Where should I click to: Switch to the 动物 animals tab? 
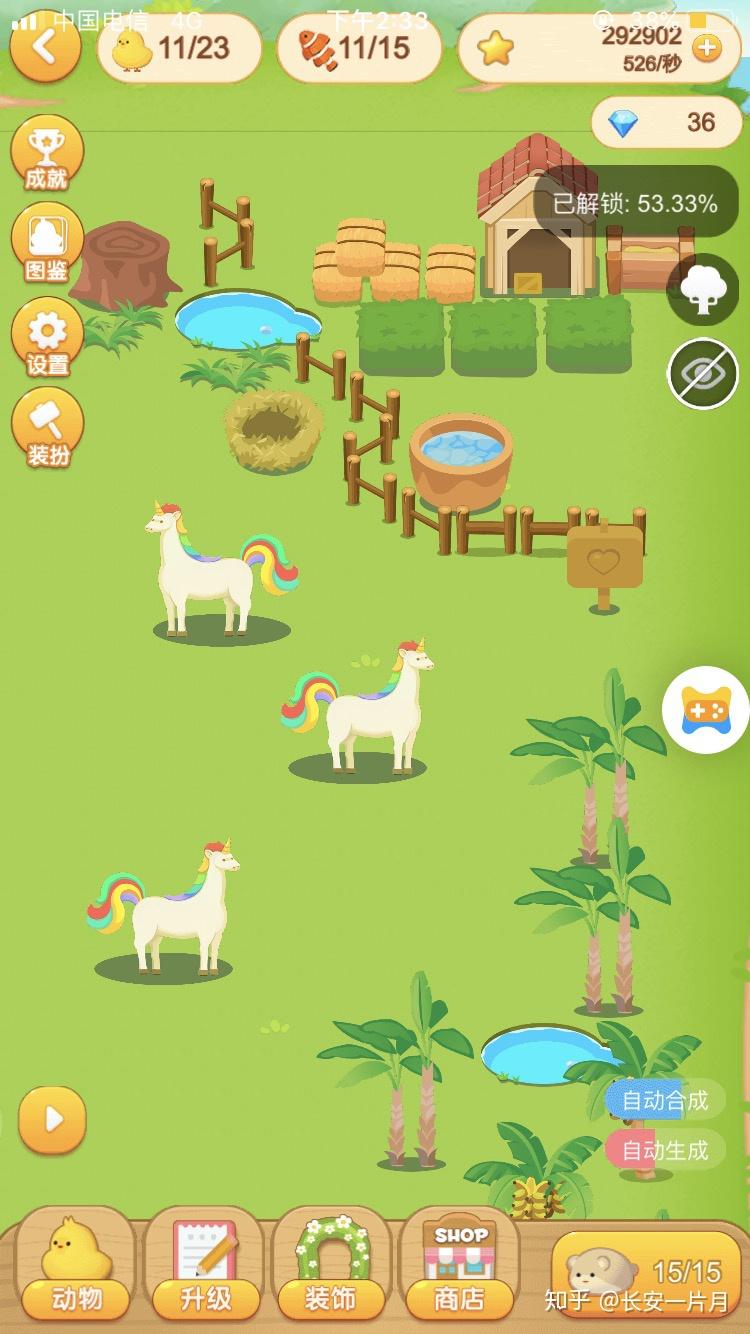pyautogui.click(x=76, y=1265)
